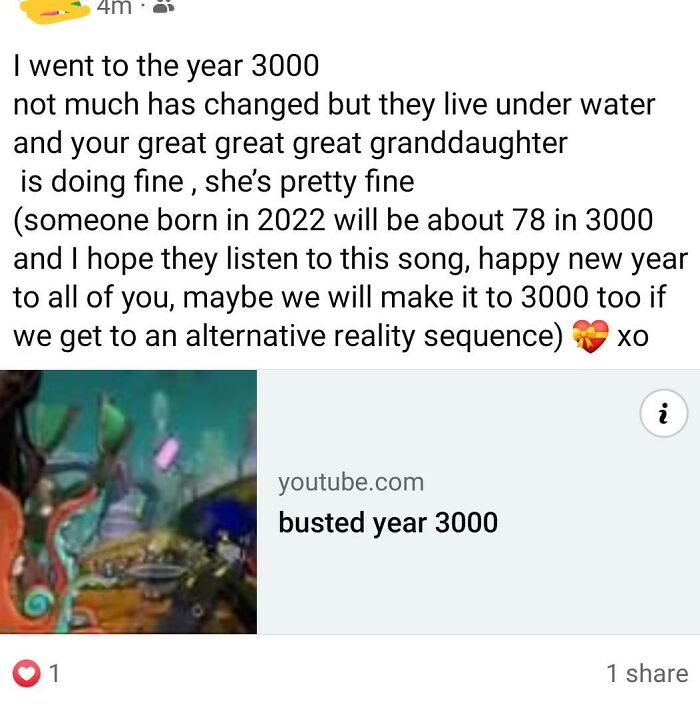View the 1 share list

(646, 674)
